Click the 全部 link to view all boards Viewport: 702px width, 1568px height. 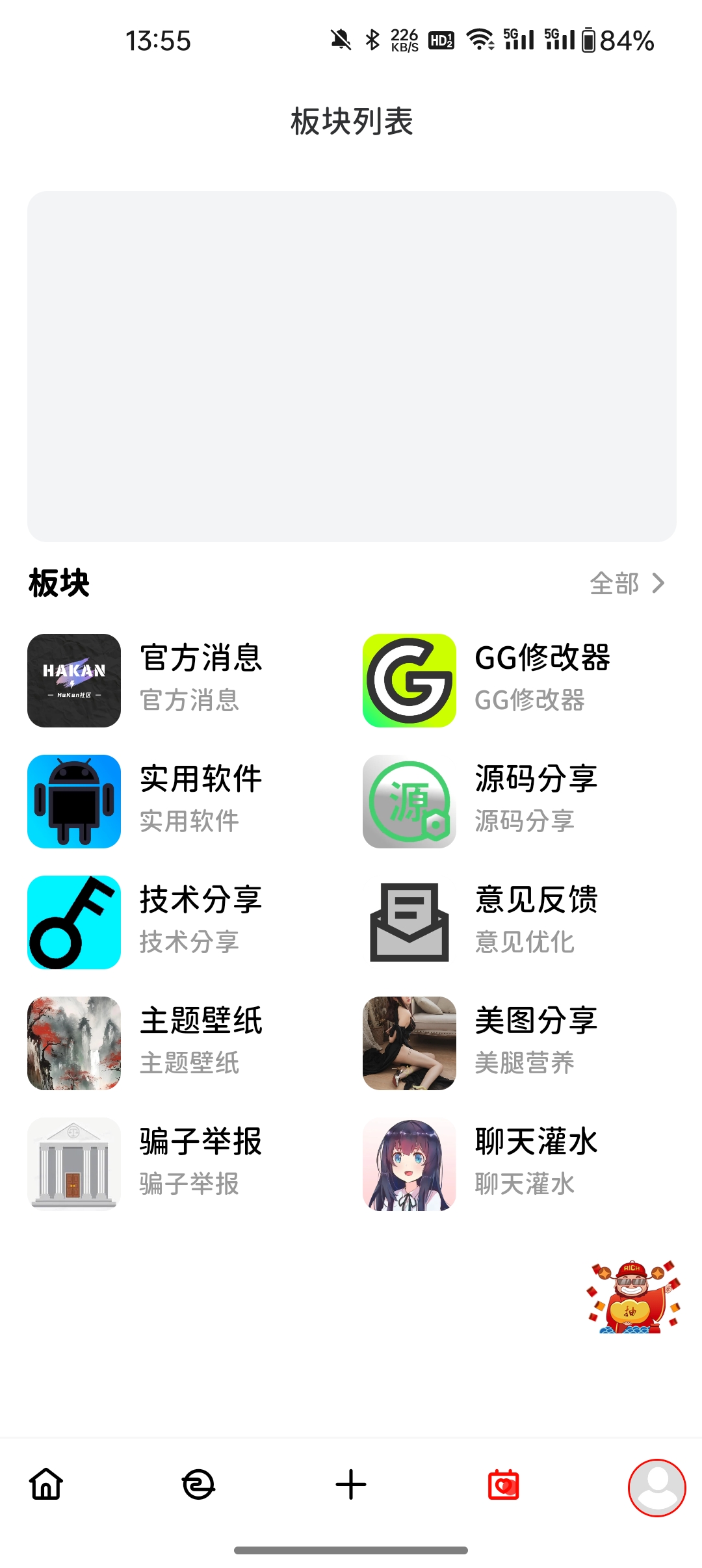(x=615, y=584)
